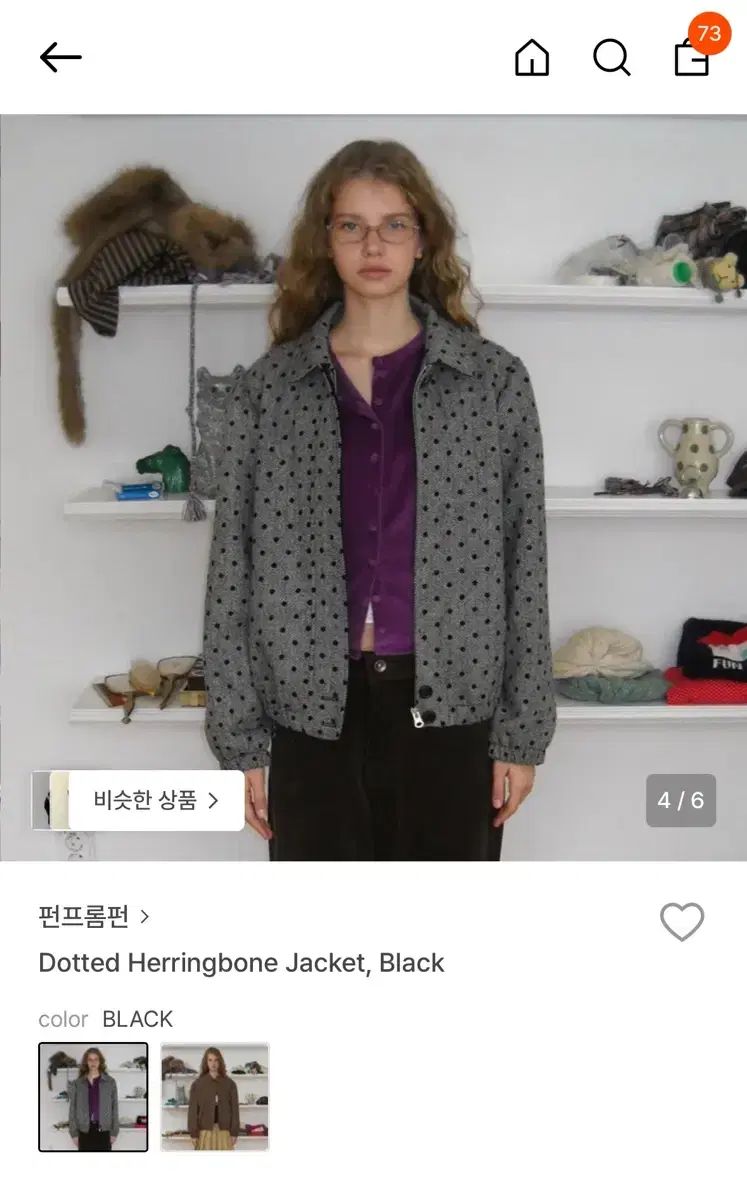
Task: Open the shopping bag with 73 items
Action: click(691, 60)
